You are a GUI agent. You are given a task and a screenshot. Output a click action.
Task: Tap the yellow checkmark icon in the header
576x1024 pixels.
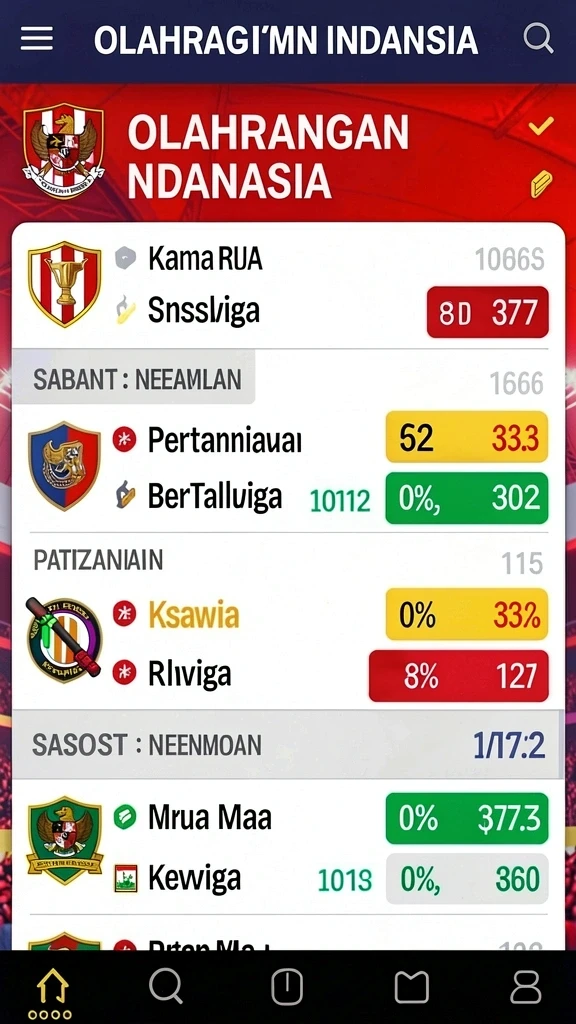[541, 125]
